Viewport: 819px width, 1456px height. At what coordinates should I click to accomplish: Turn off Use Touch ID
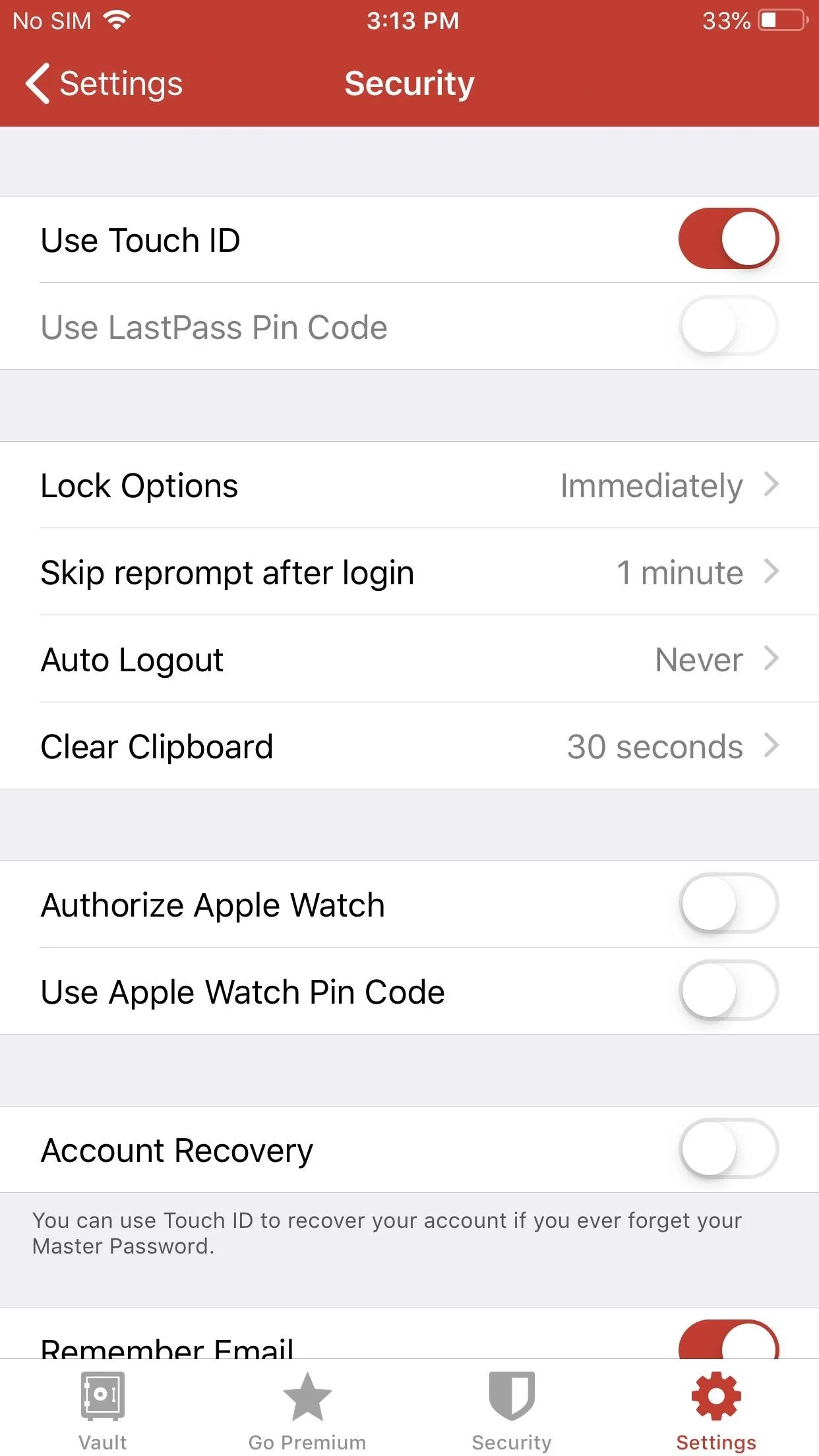[x=728, y=239]
